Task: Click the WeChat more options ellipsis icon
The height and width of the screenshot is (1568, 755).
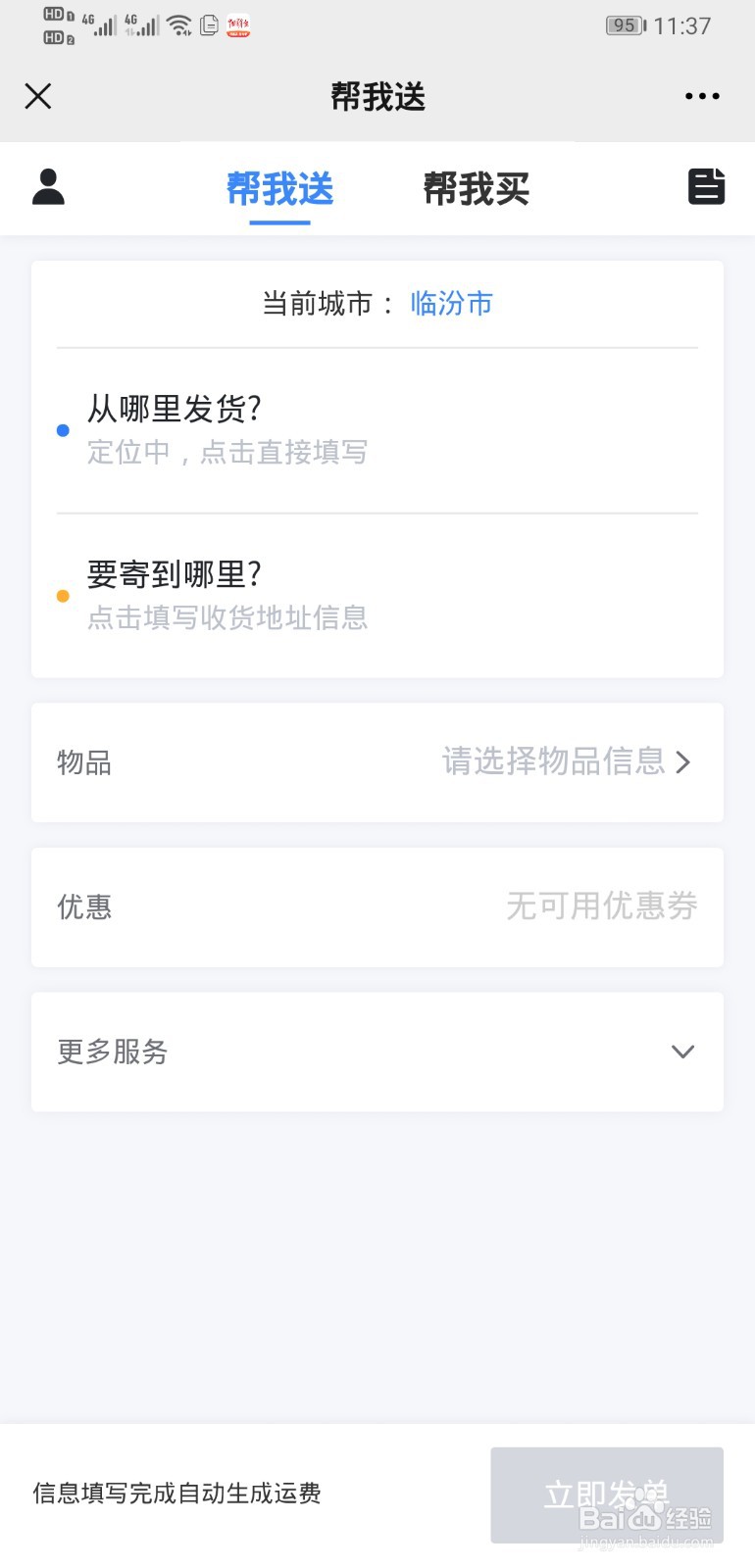Action: pos(702,96)
